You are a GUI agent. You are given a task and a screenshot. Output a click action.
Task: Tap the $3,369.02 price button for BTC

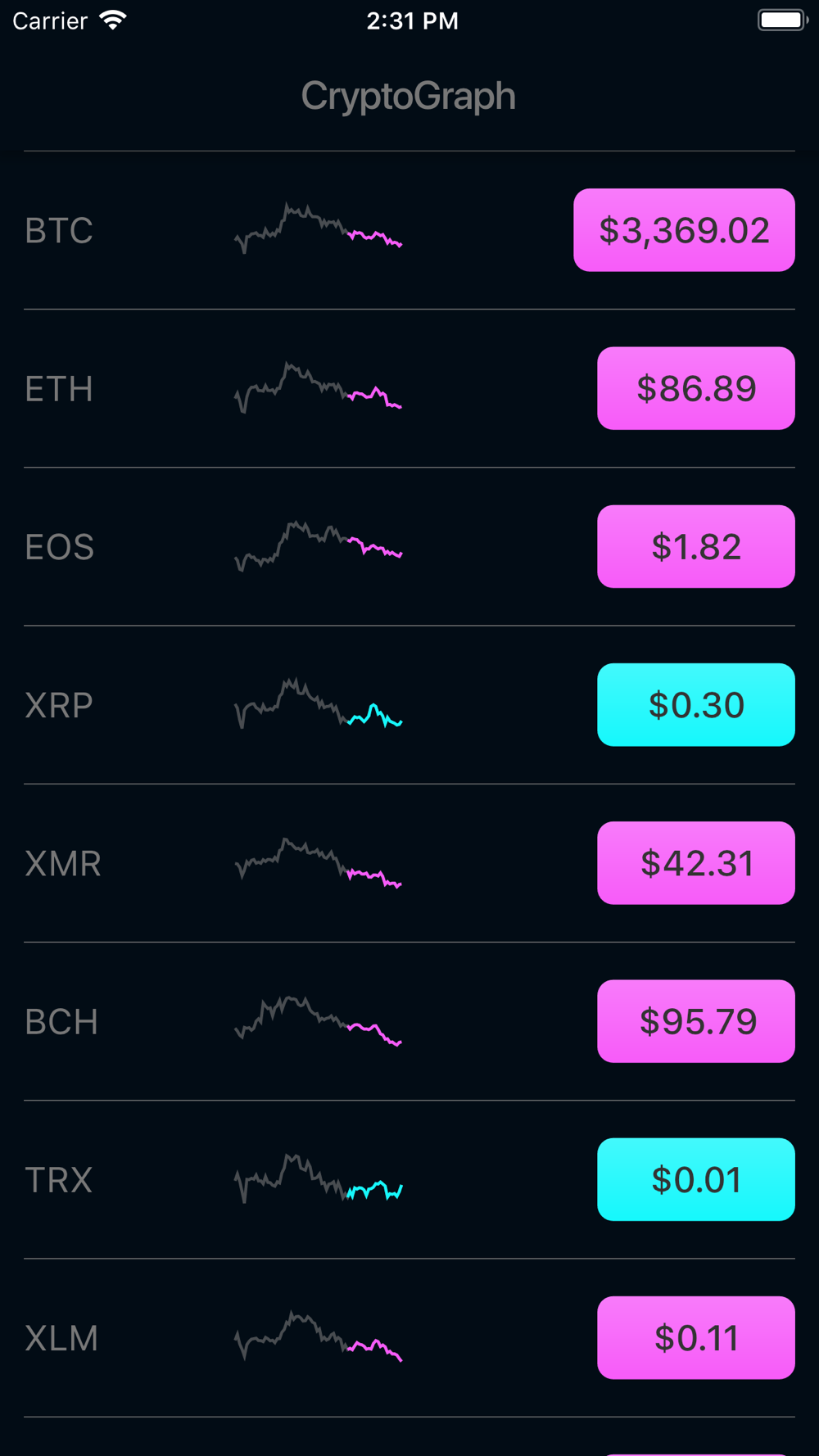click(684, 230)
